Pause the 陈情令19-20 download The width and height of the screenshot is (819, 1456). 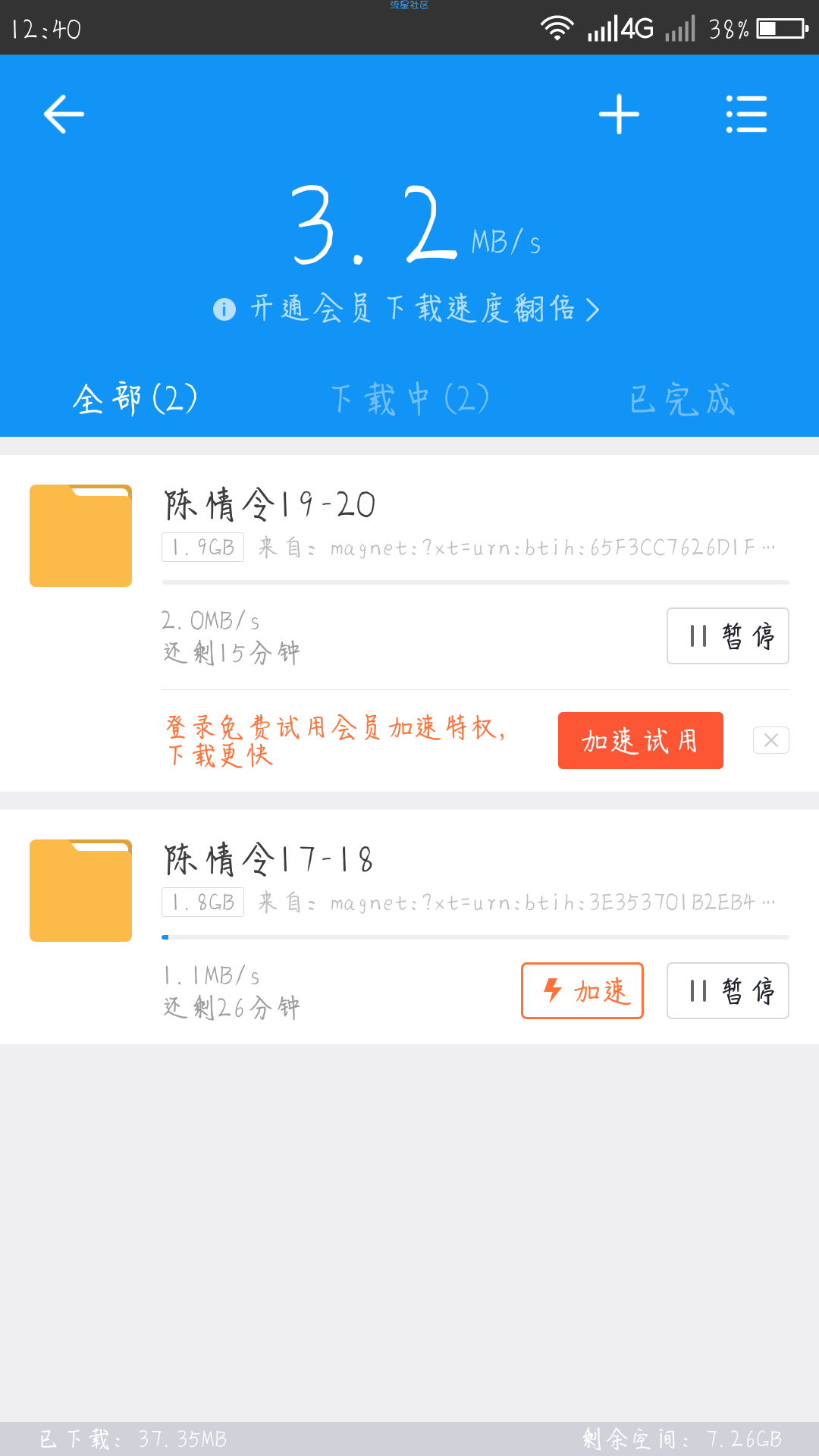(728, 635)
